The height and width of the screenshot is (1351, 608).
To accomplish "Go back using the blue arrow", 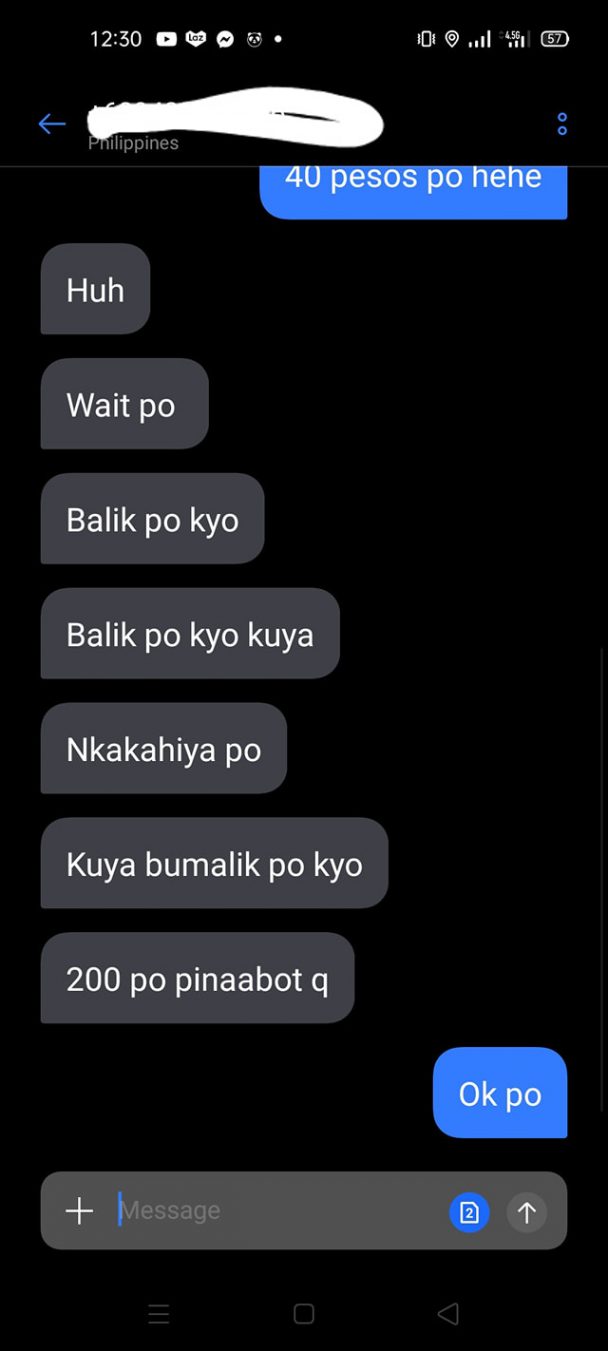I will click(52, 124).
